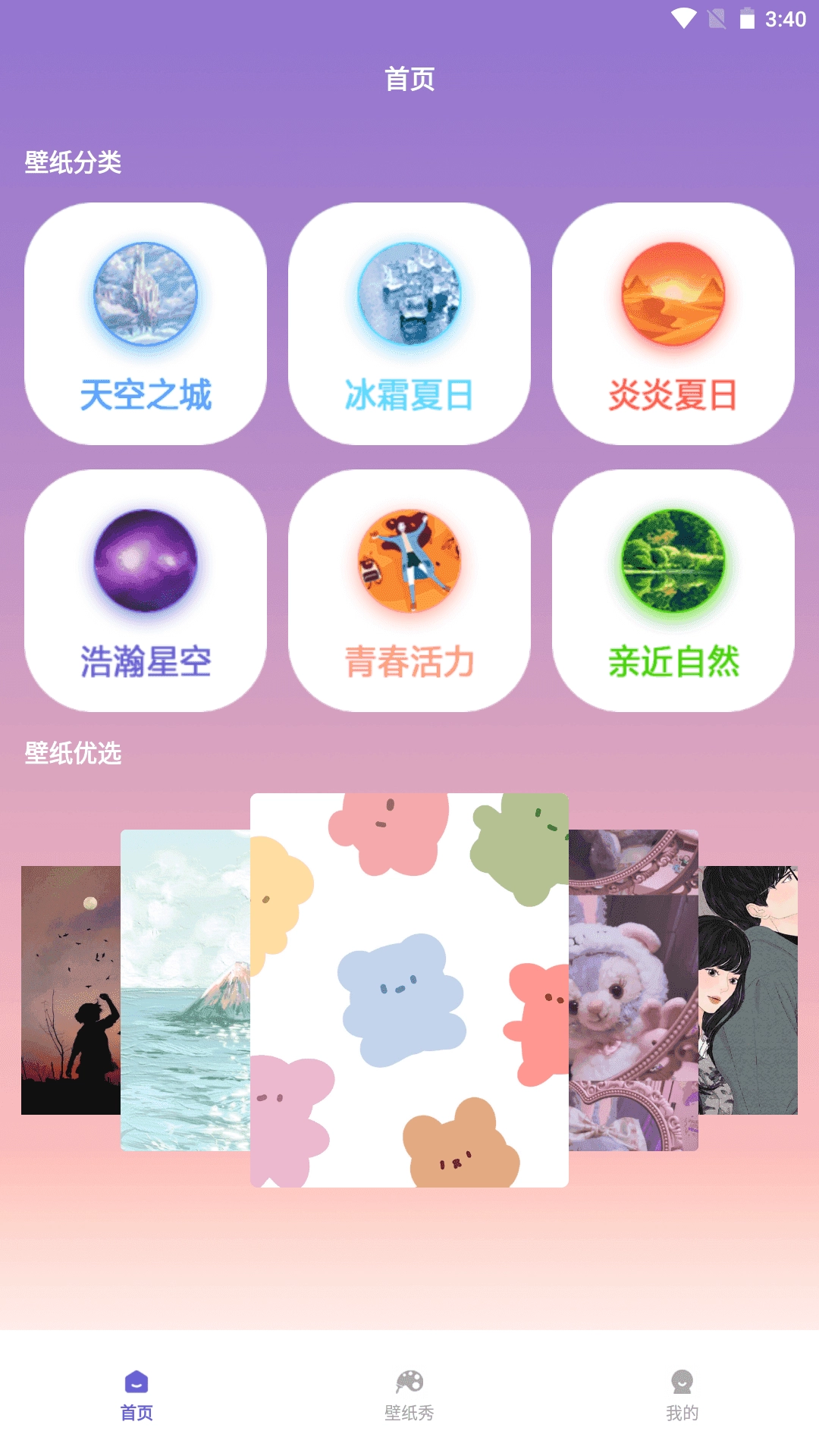
Task: Switch to the 壁纸秀 tab
Action: pos(409,1395)
